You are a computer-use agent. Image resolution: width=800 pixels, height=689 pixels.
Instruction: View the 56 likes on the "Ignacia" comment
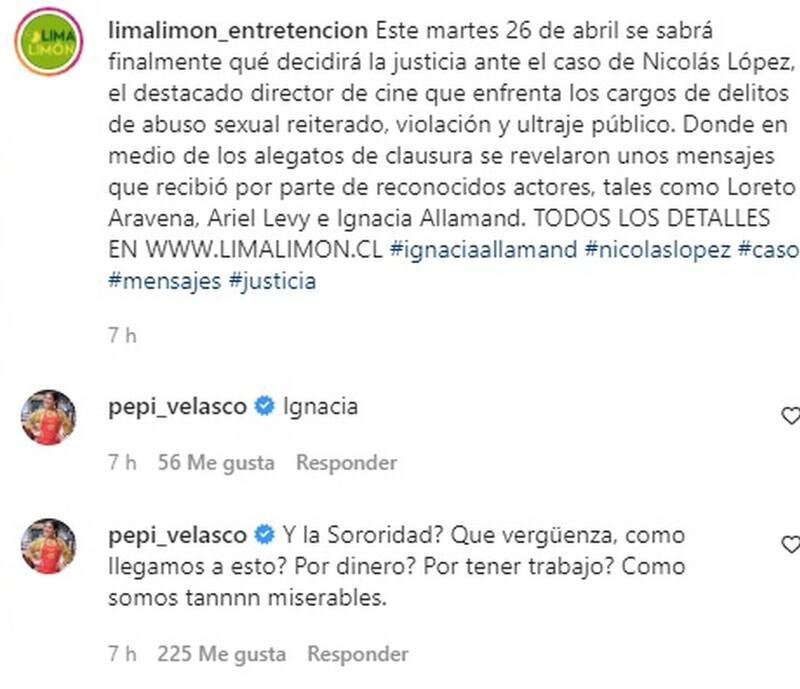click(x=216, y=463)
